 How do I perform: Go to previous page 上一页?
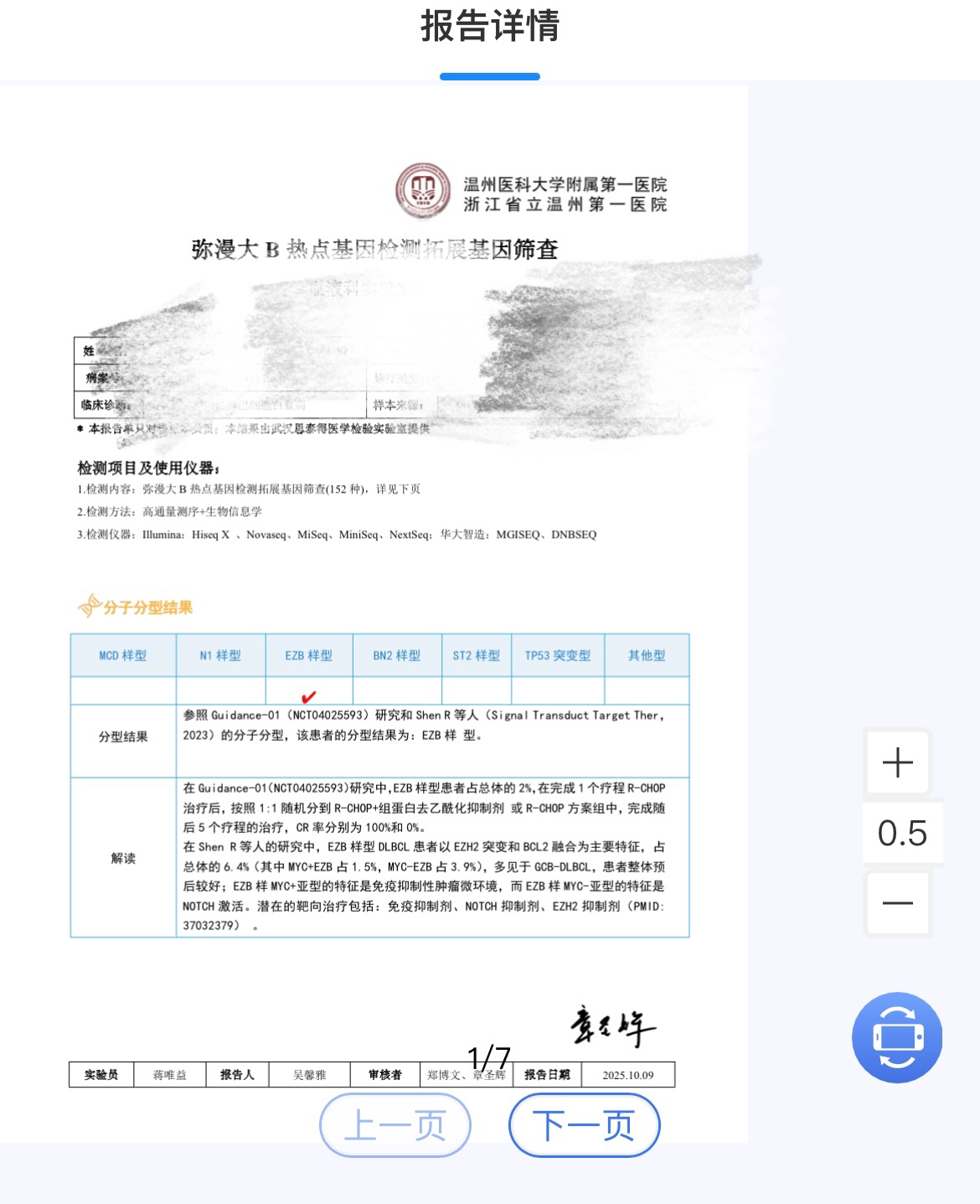[395, 1125]
